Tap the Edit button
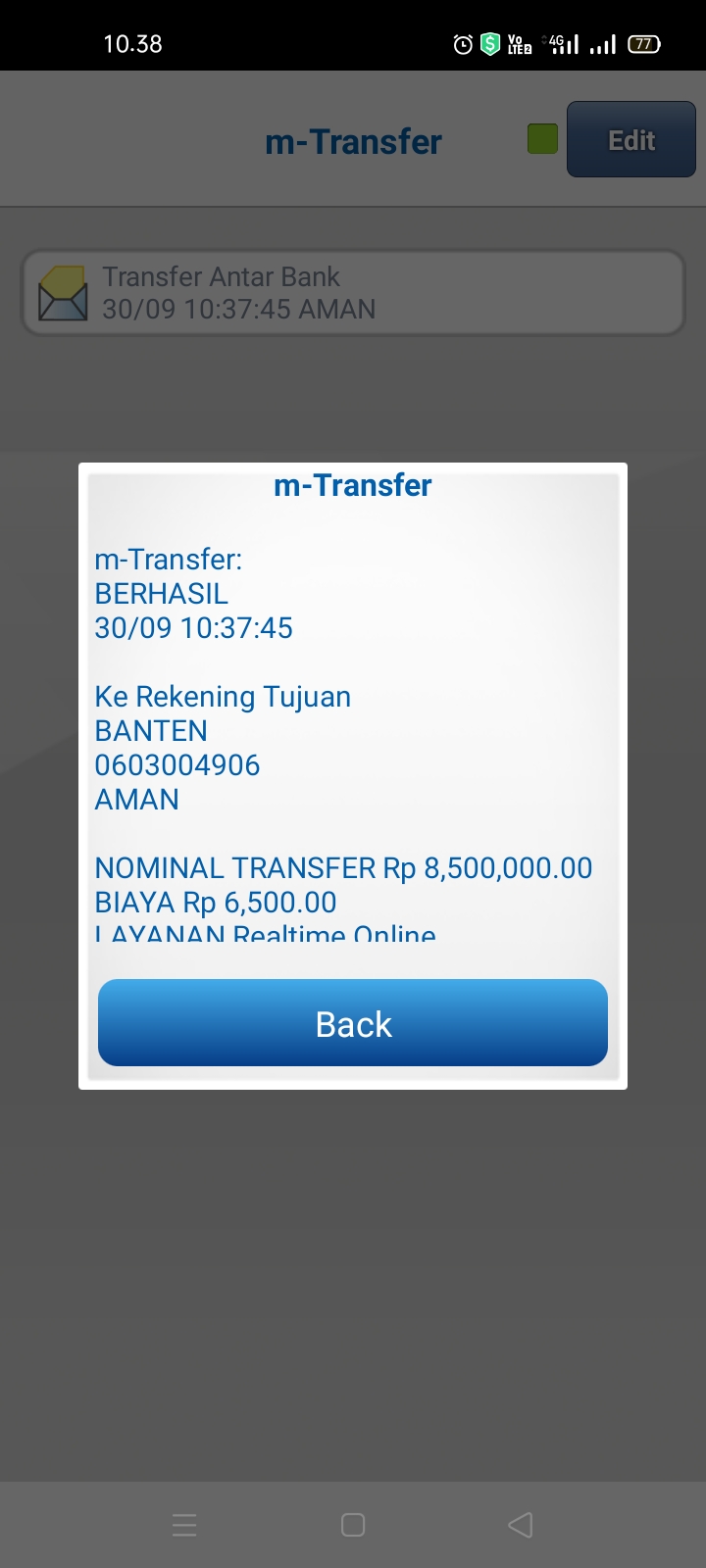 pos(630,140)
